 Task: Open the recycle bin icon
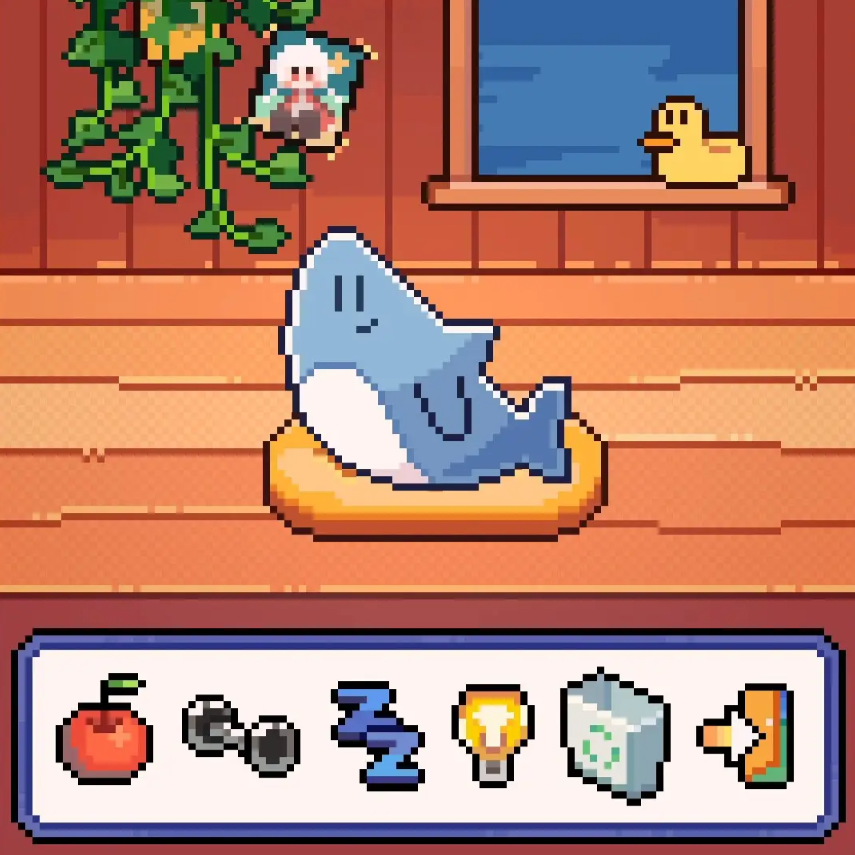tap(614, 736)
